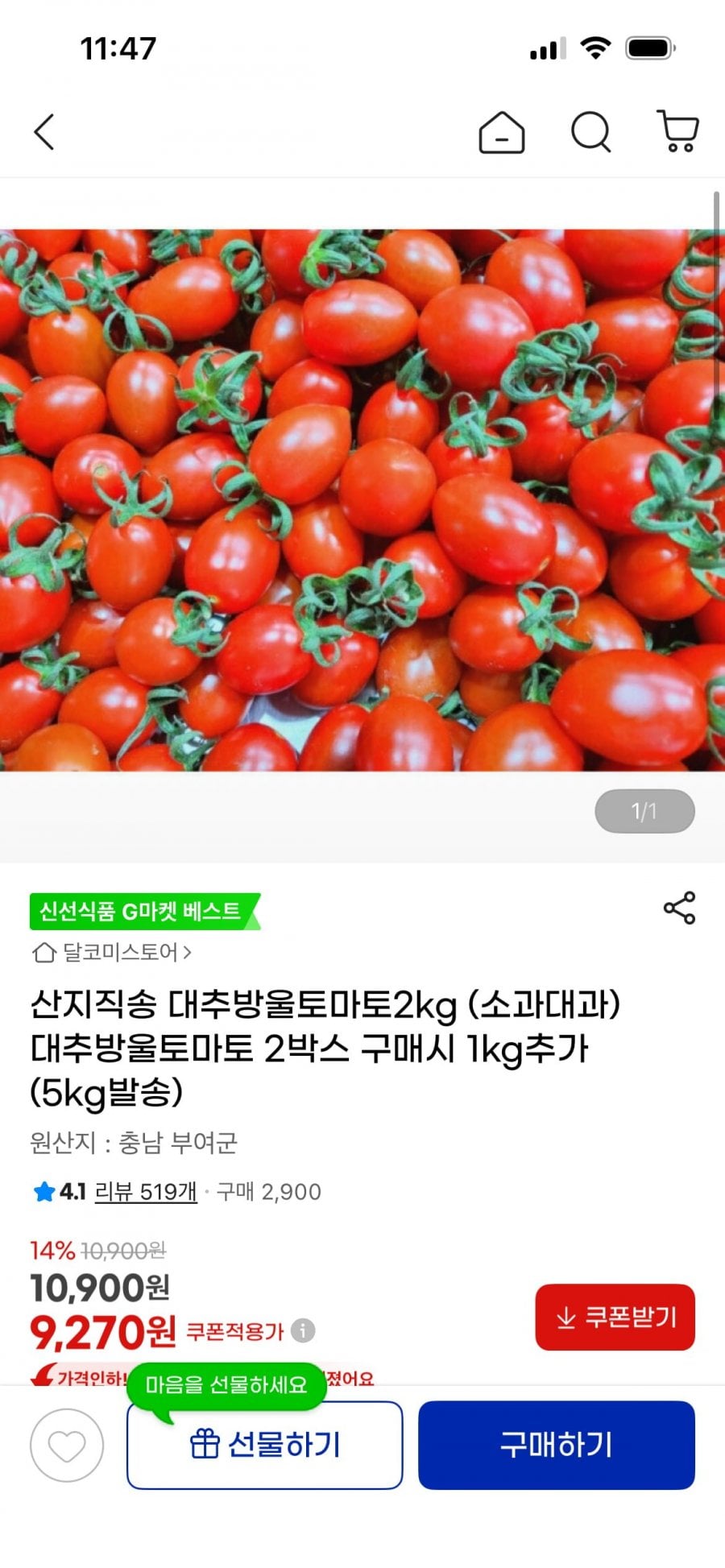This screenshot has width=725, height=1568.
Task: Select the gift box icon in 선물하기
Action: click(207, 1444)
